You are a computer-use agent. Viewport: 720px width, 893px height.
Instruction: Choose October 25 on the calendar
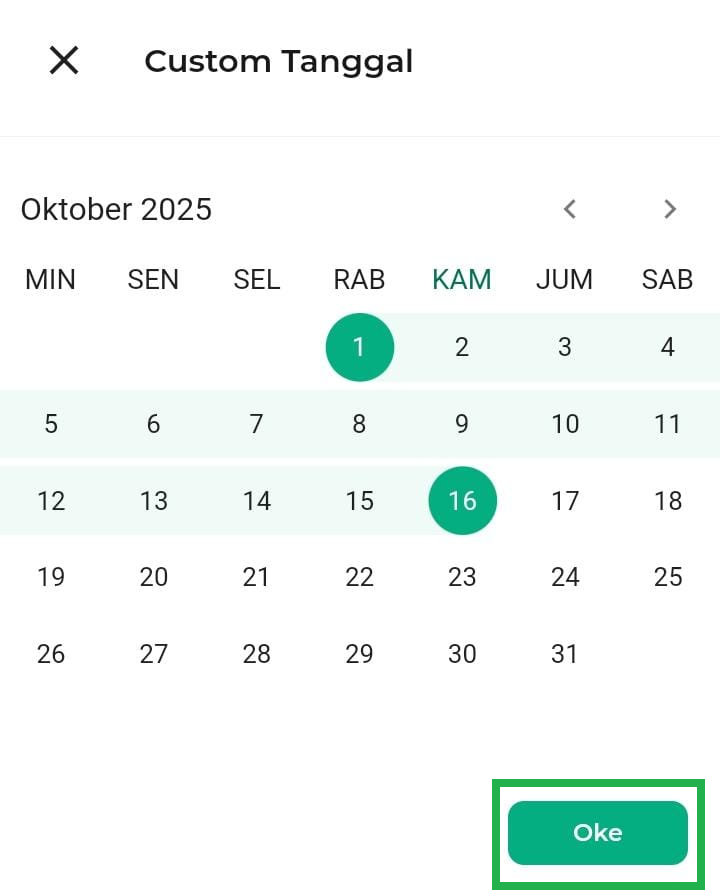668,577
